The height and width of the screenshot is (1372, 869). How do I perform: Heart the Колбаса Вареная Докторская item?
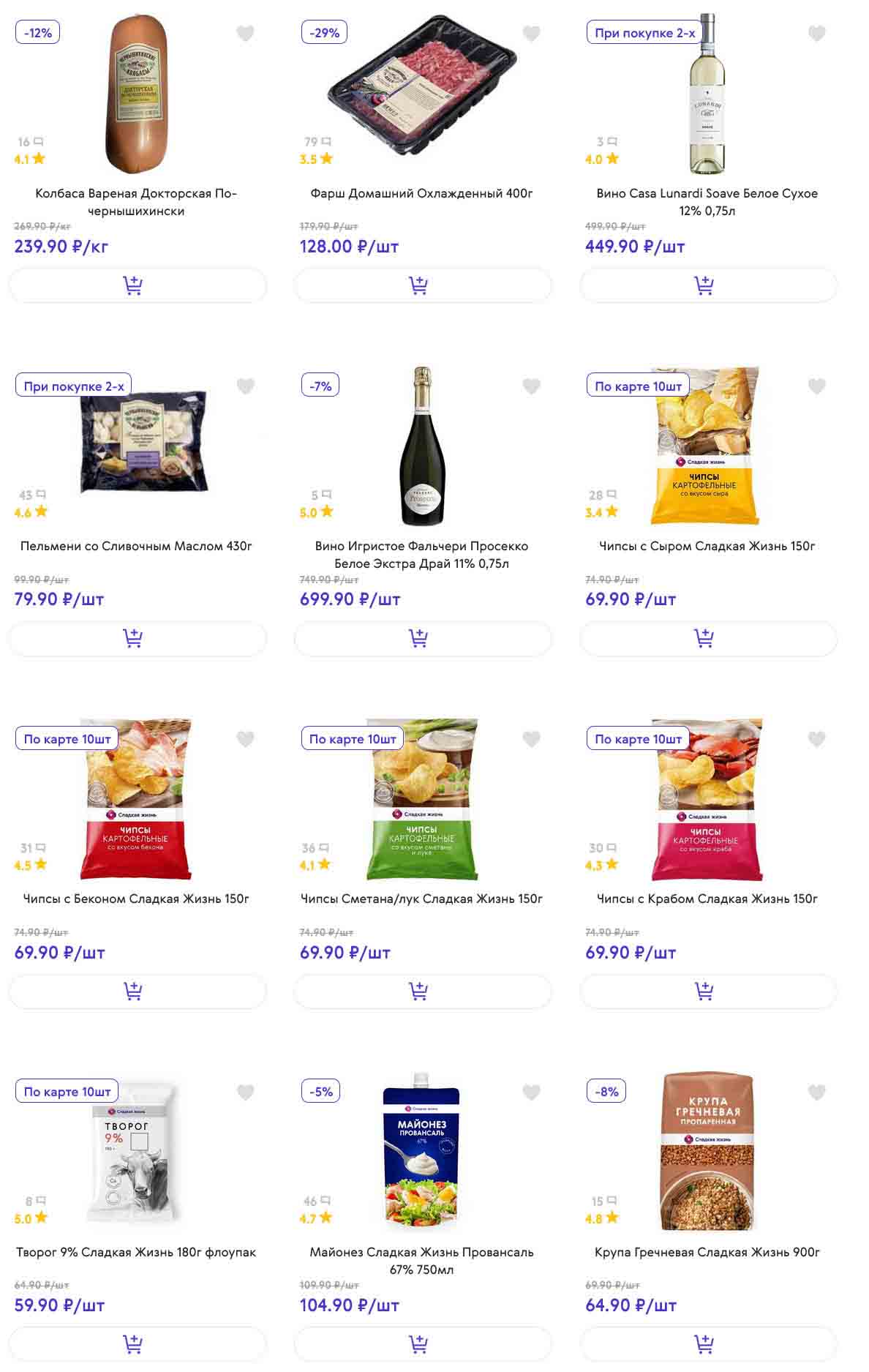pos(245,34)
